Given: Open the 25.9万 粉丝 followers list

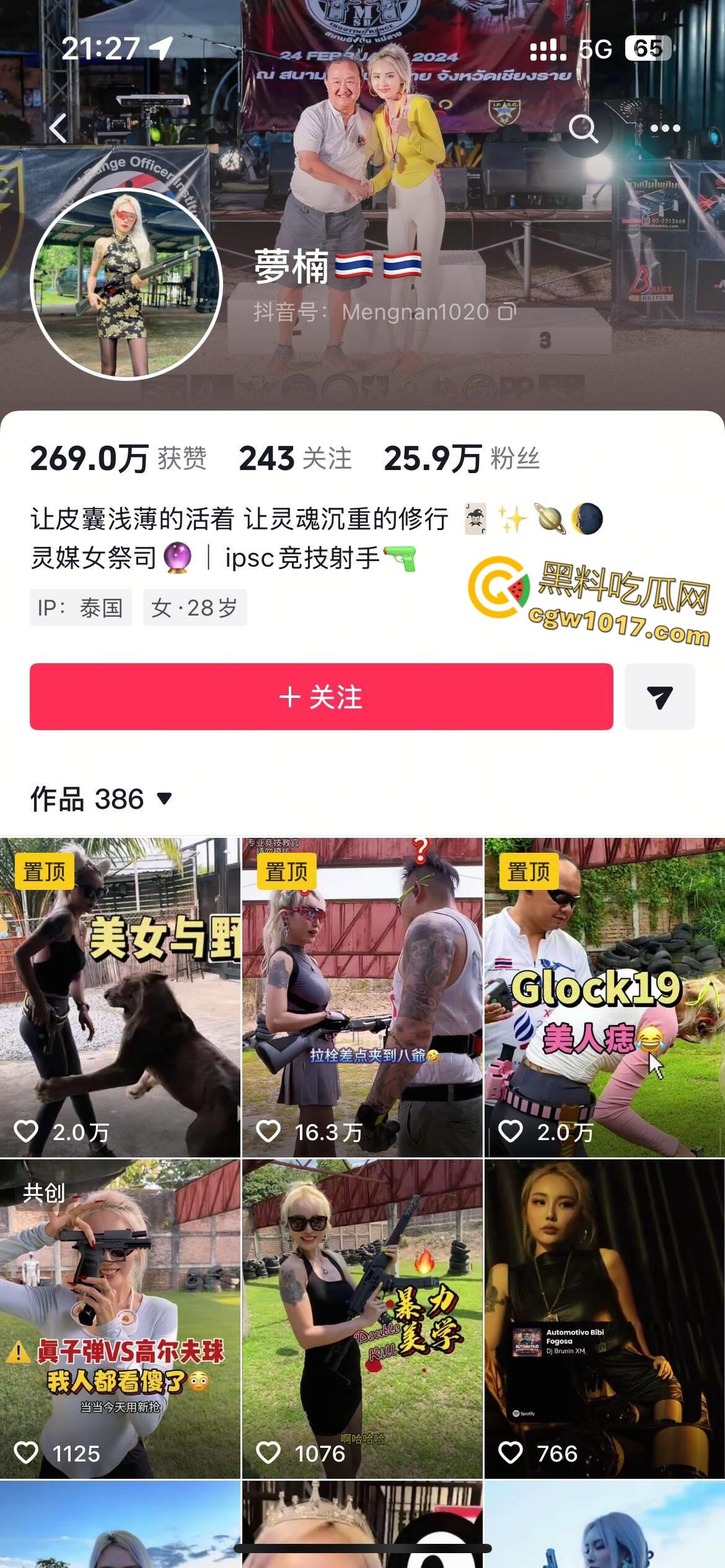Looking at the screenshot, I should tap(462, 458).
